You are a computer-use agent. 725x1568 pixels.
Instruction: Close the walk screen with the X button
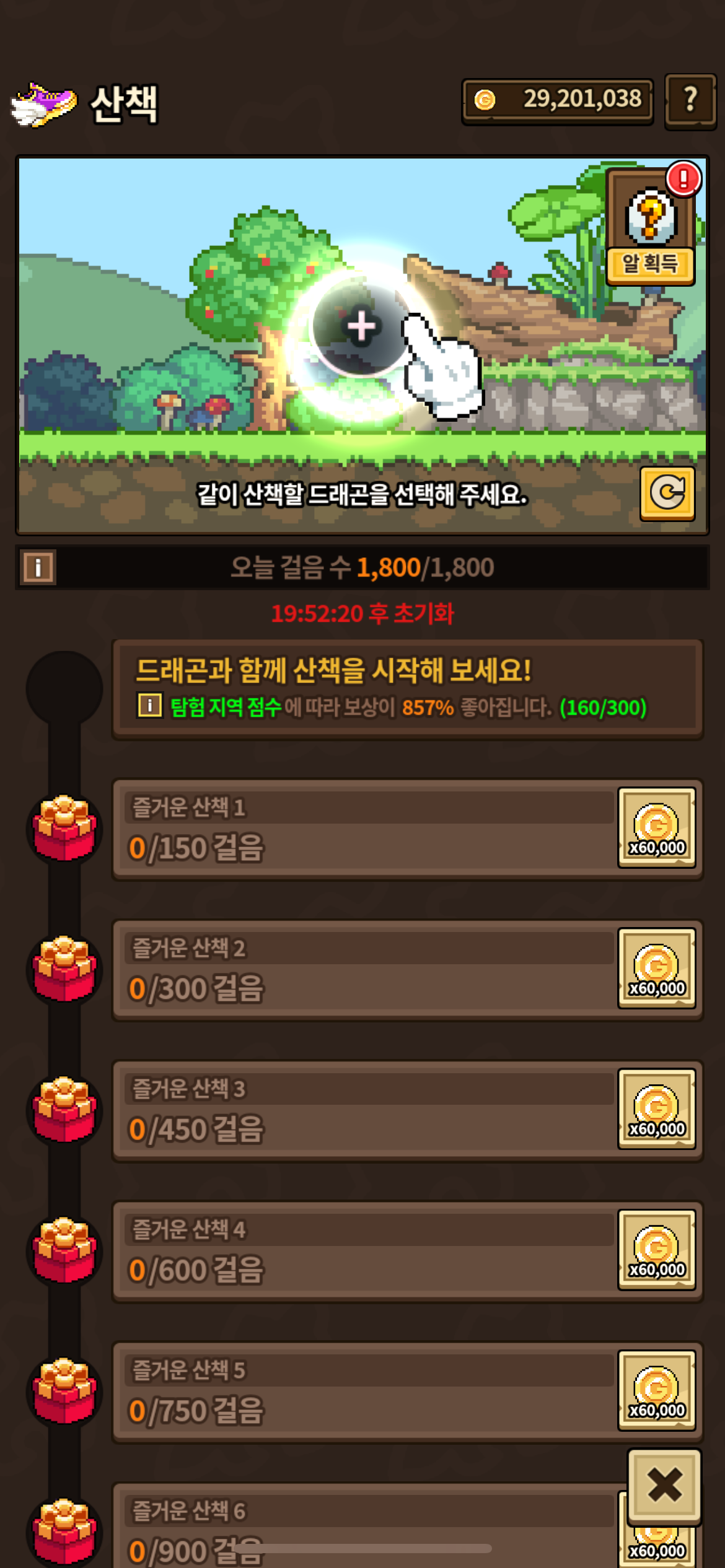coord(664,1485)
